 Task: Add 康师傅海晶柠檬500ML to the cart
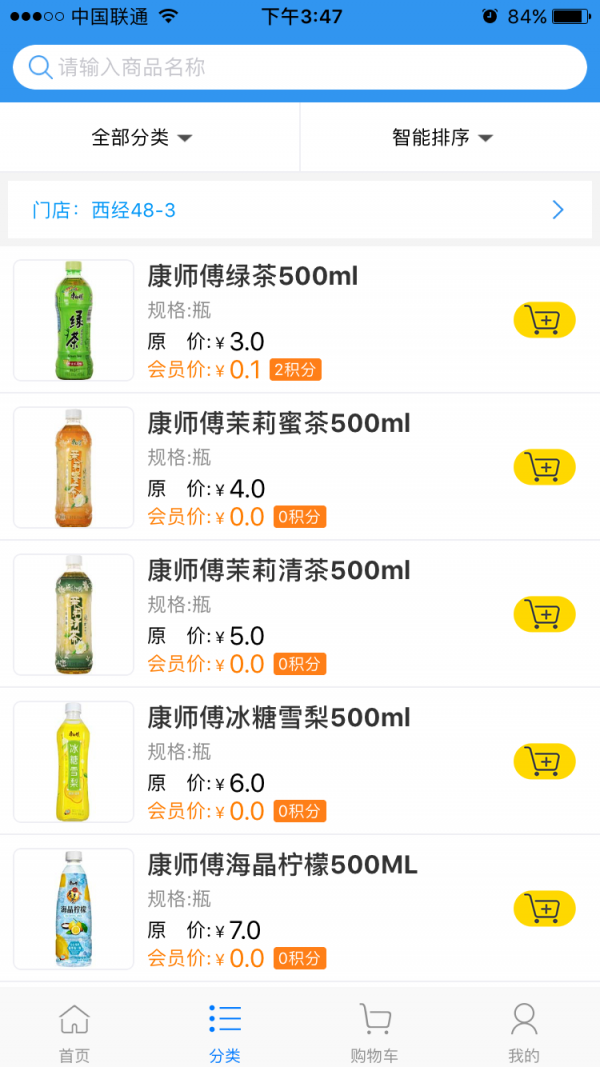point(544,908)
